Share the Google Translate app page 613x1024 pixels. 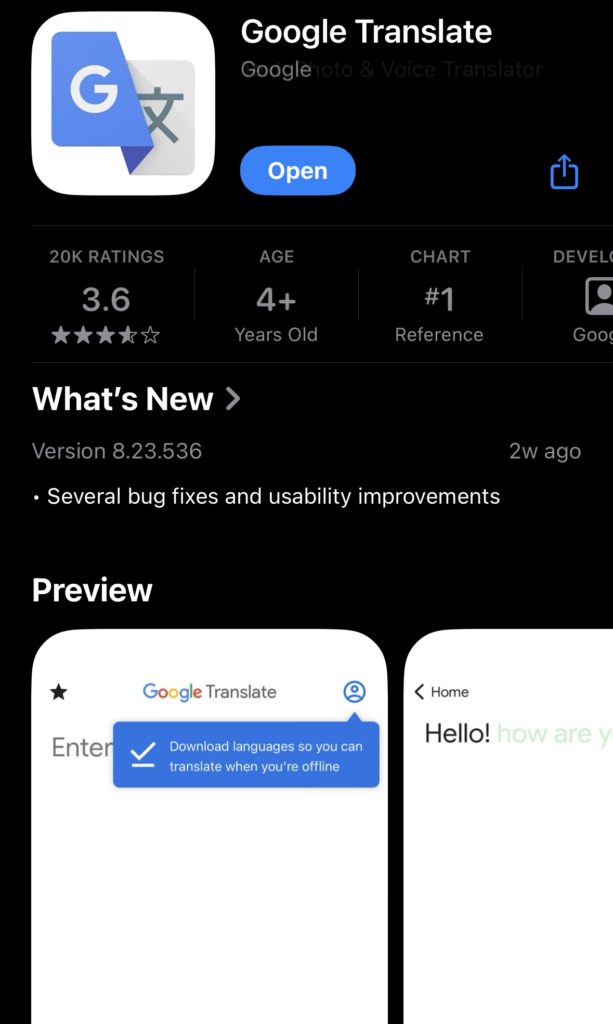(564, 172)
